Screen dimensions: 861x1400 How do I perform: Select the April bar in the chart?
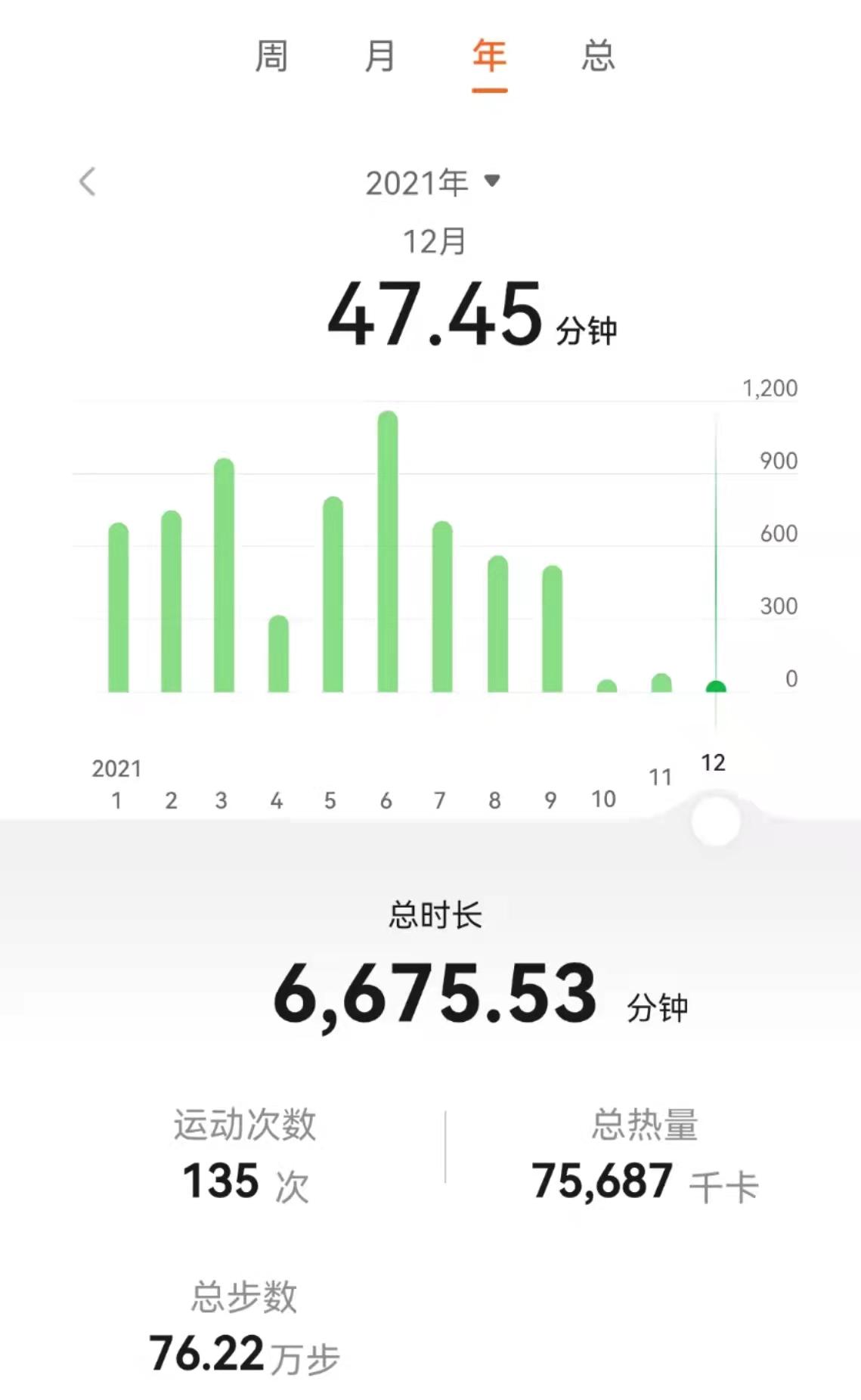[x=279, y=654]
